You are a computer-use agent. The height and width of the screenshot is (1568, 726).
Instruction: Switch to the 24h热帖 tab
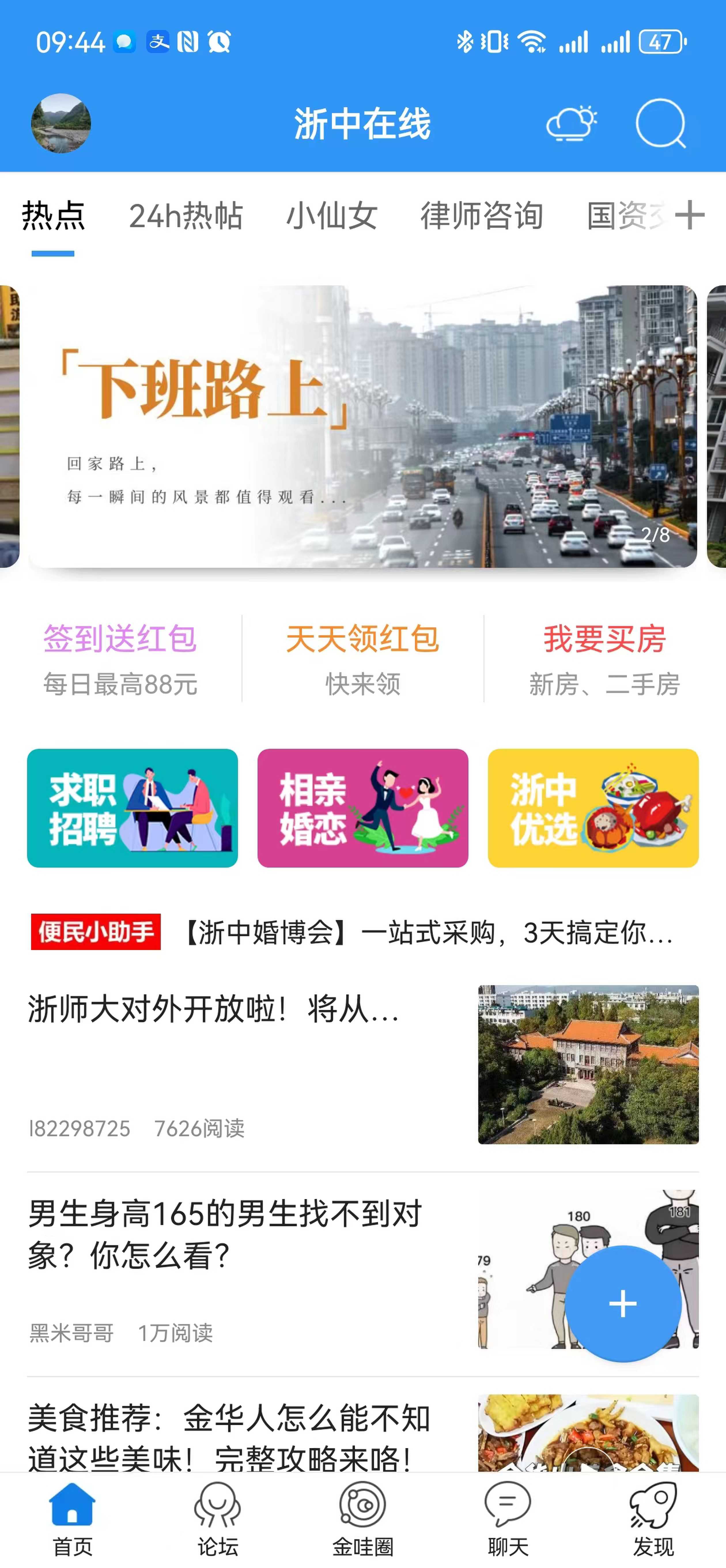(186, 216)
